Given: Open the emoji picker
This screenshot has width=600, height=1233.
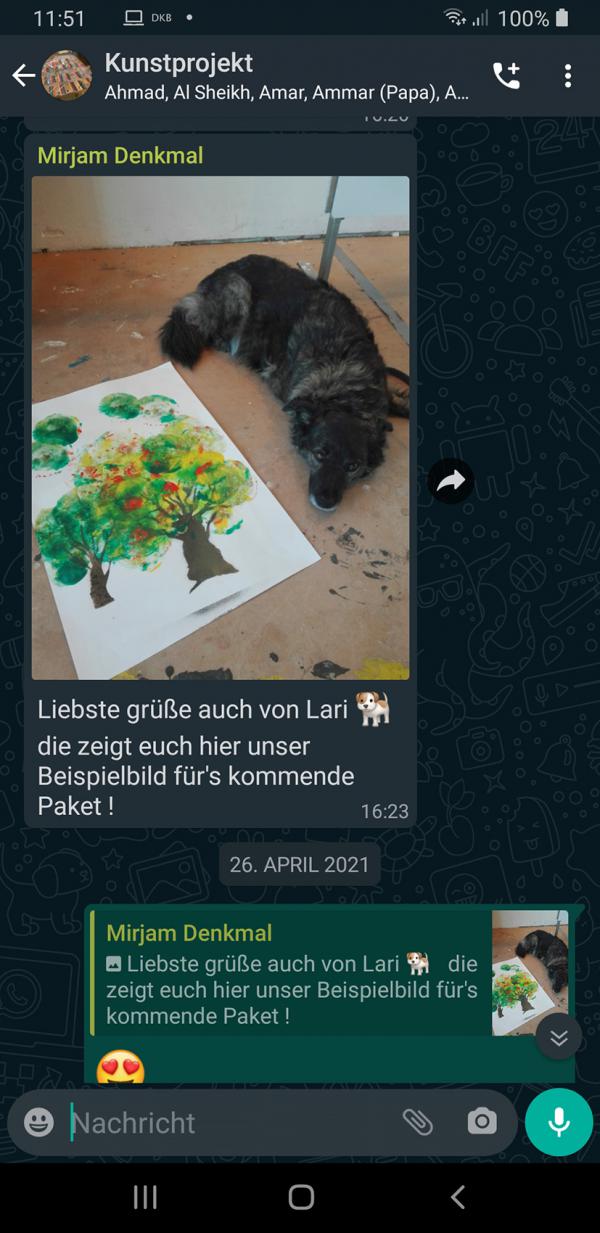Looking at the screenshot, I should tap(39, 1122).
